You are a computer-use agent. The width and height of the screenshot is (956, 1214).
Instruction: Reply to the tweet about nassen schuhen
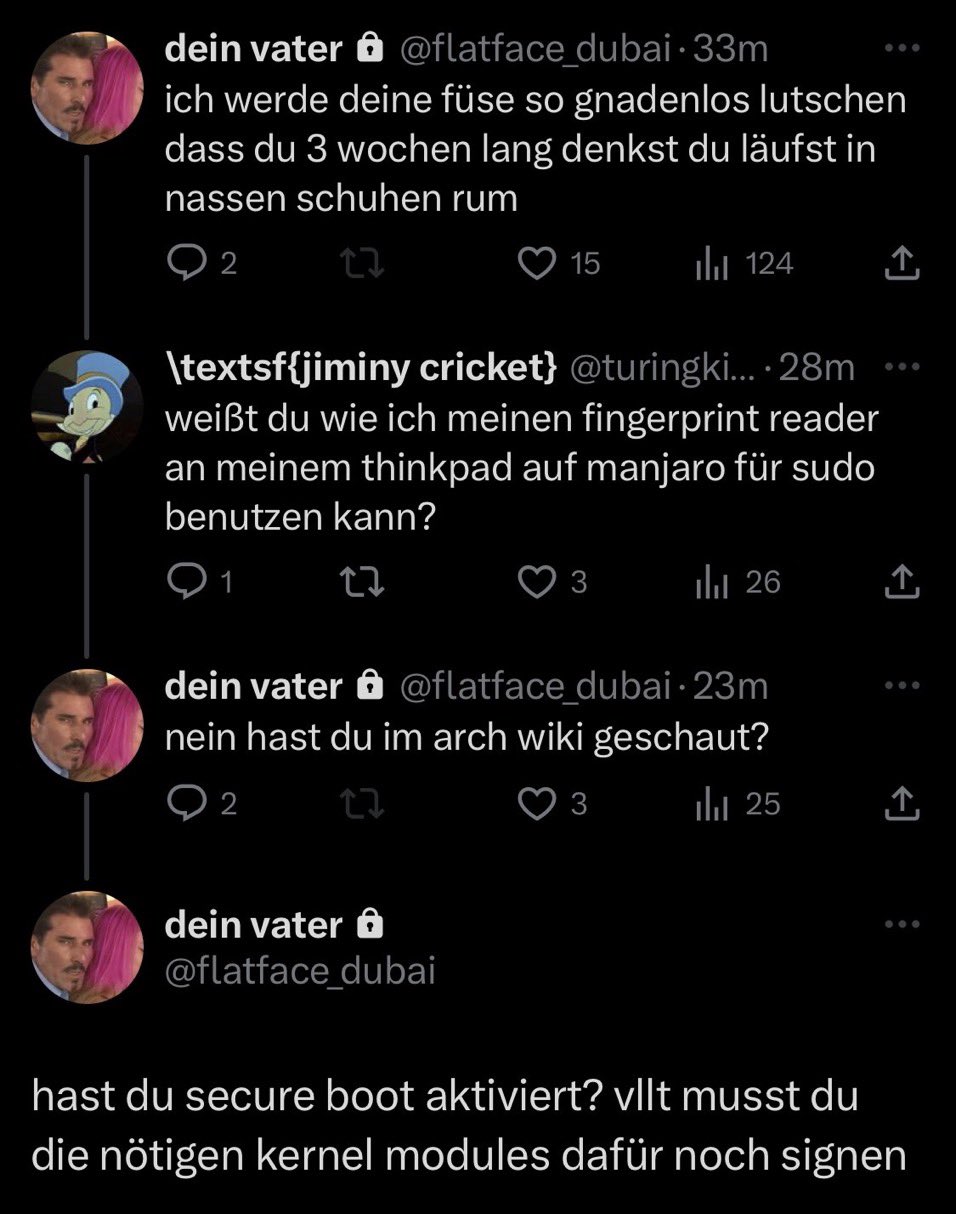click(x=186, y=263)
